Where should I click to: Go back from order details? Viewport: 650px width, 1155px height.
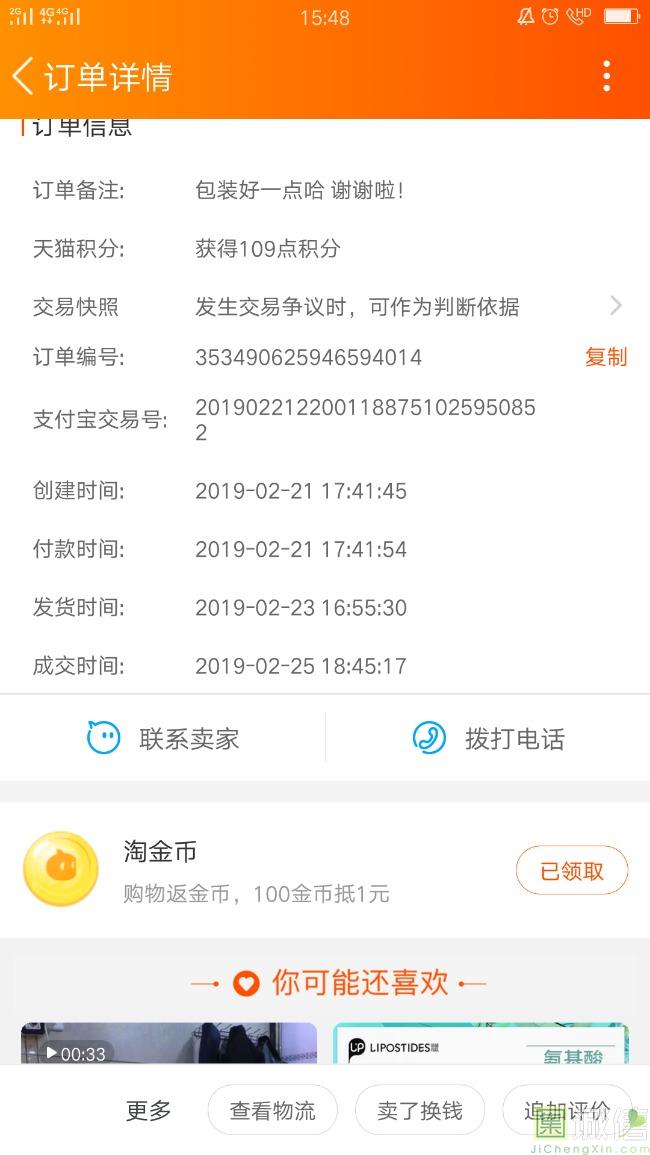click(x=24, y=76)
